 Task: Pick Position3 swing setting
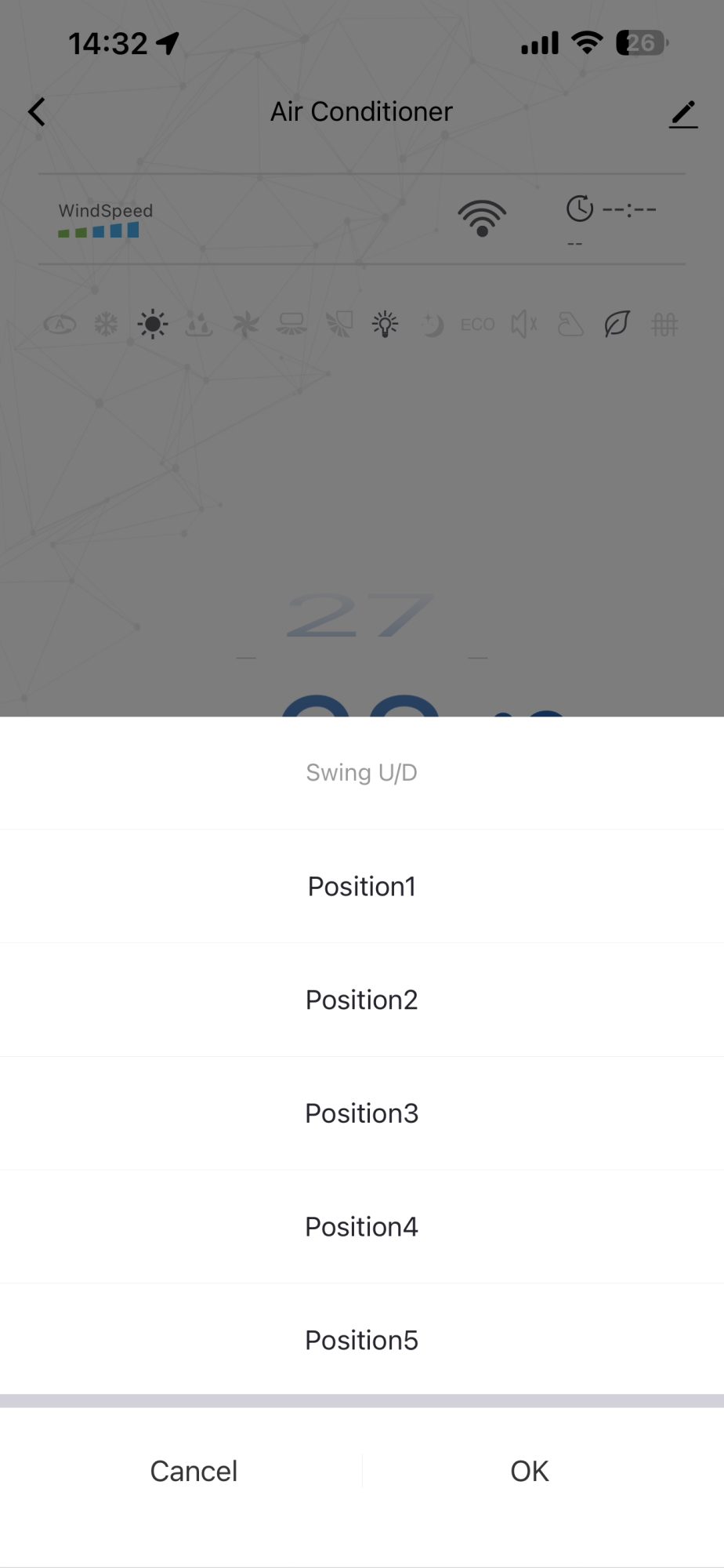pos(361,1114)
